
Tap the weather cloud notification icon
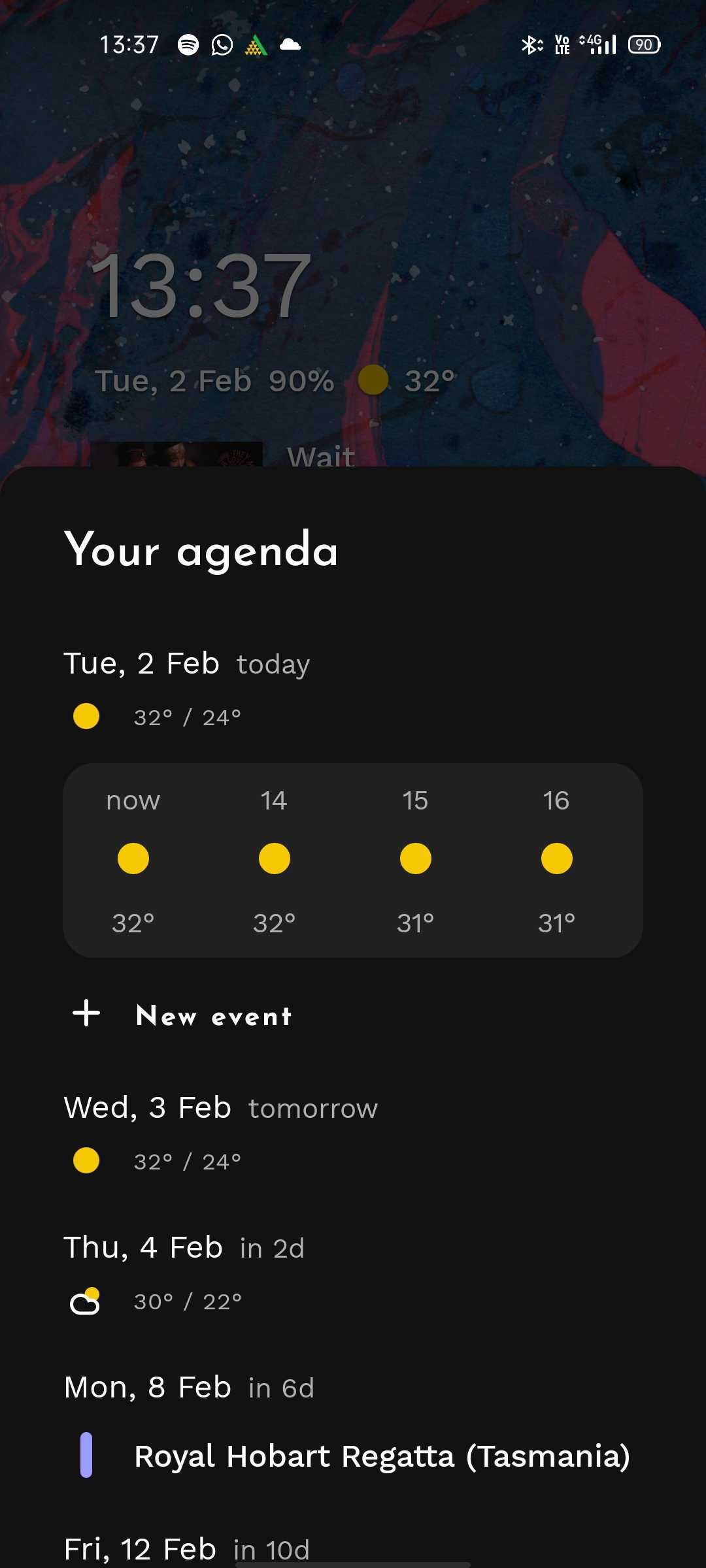[x=290, y=44]
